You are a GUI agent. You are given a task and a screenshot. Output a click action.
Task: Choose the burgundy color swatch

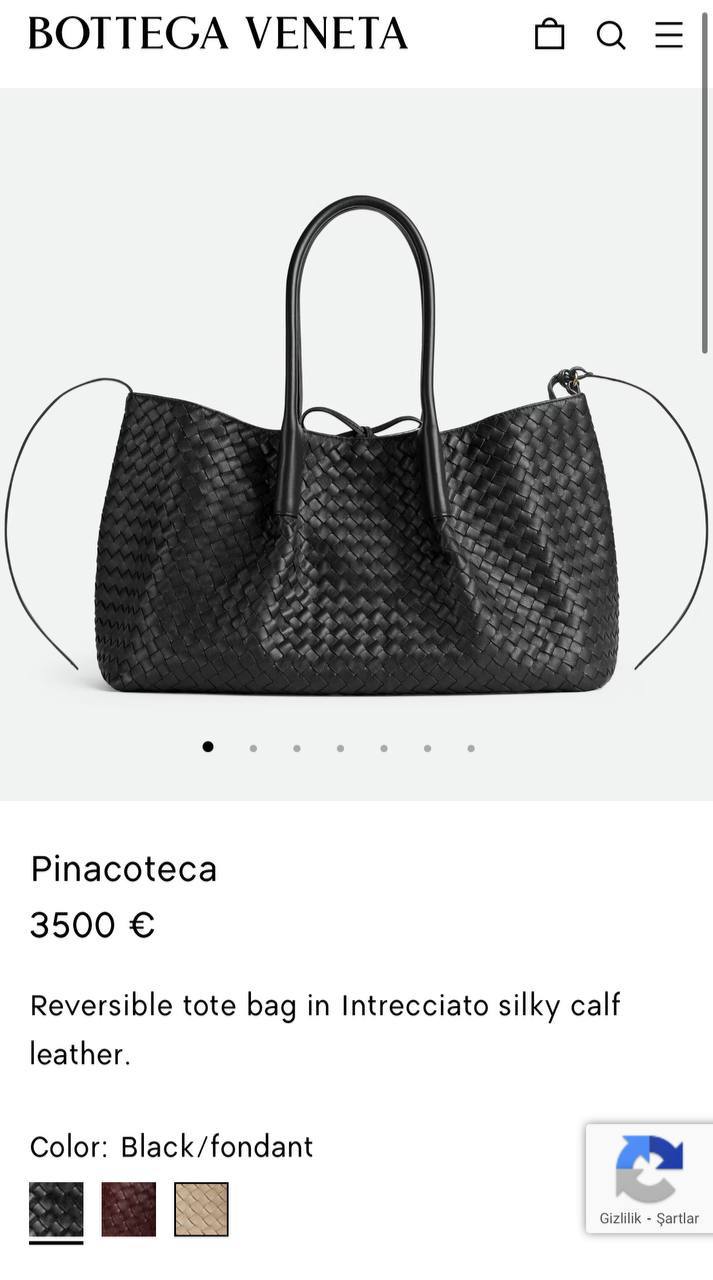point(129,1209)
